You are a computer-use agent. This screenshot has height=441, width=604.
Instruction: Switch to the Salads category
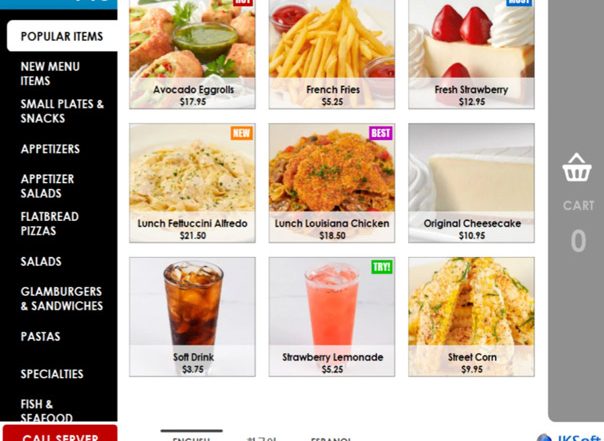pyautogui.click(x=41, y=261)
